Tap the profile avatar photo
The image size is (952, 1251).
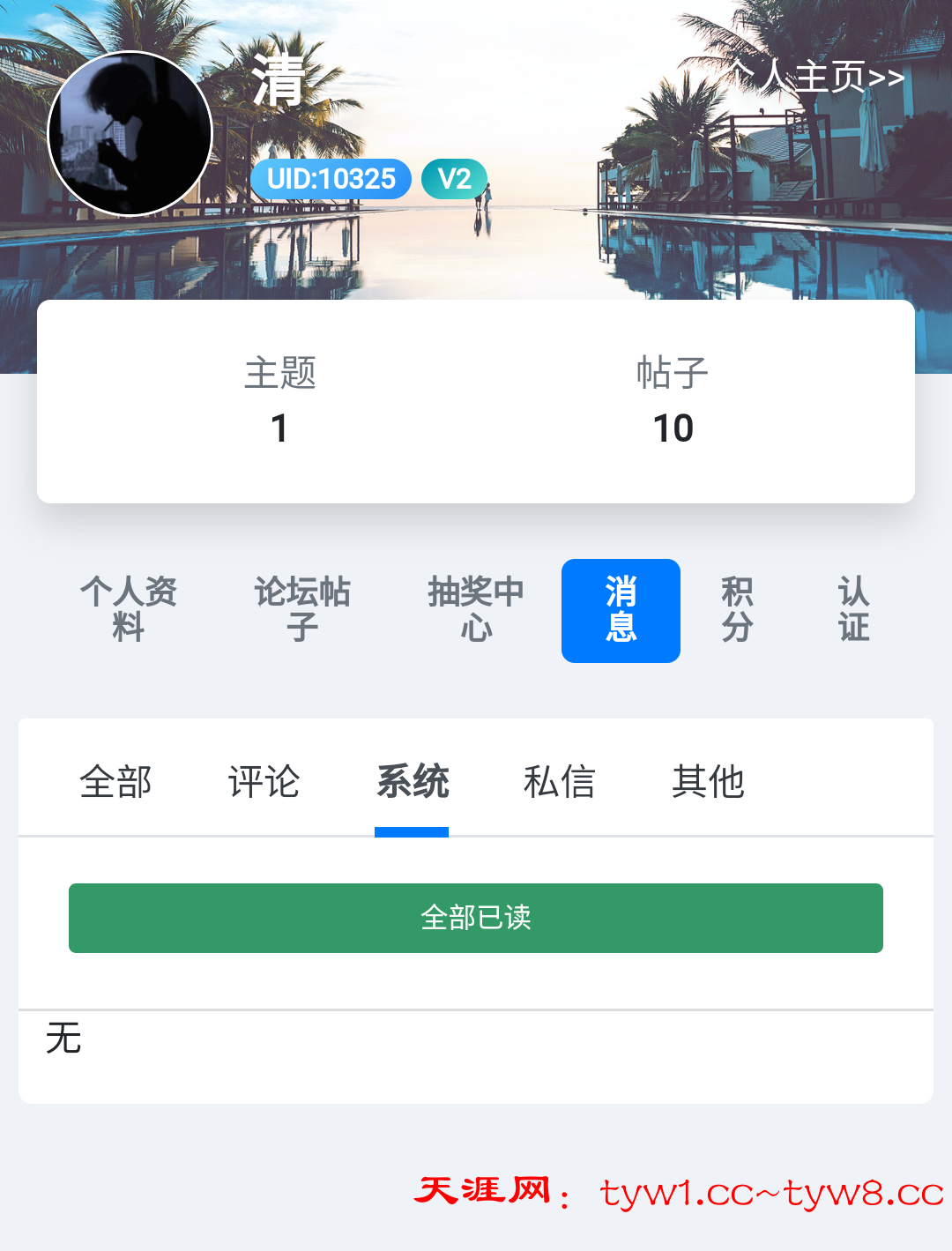130,134
